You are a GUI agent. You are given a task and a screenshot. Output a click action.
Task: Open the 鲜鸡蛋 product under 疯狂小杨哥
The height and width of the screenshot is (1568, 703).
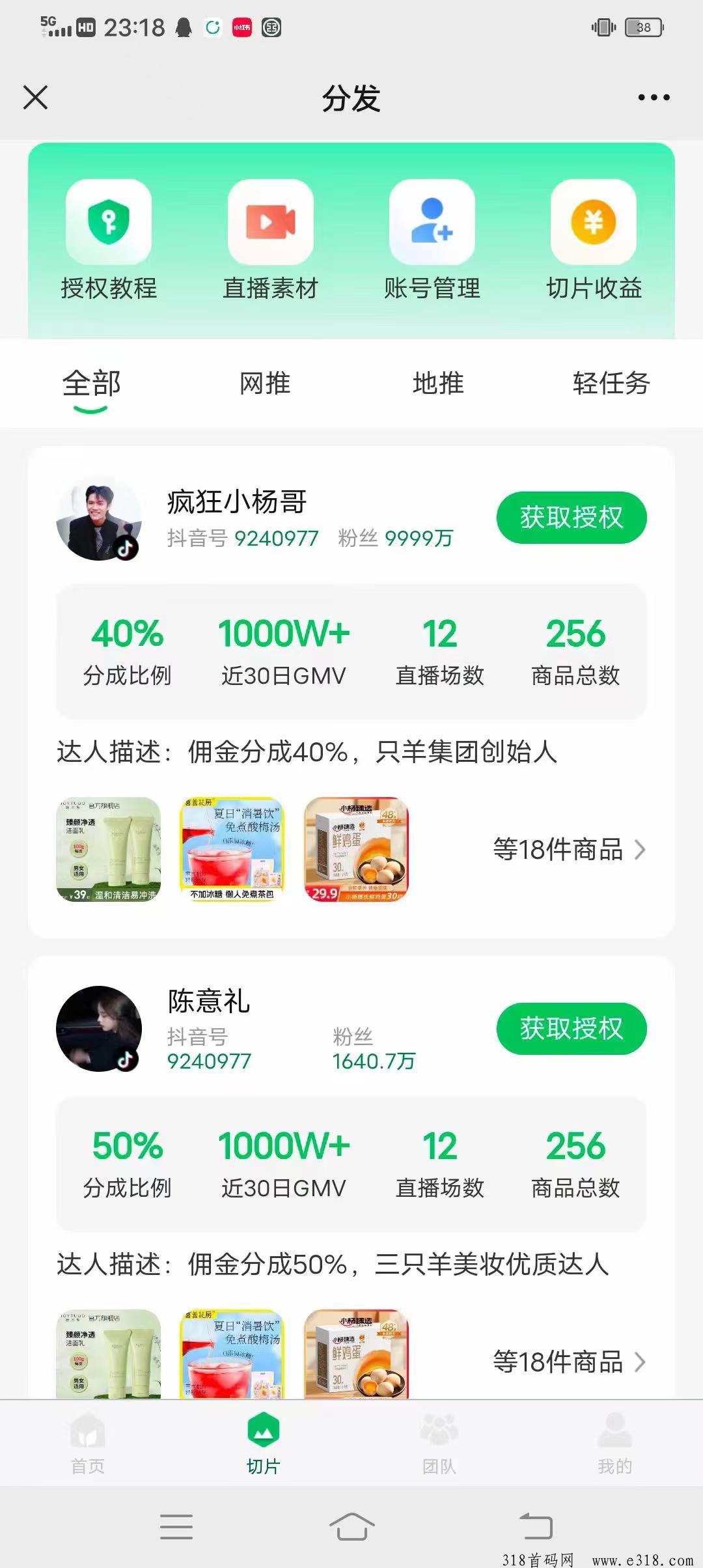click(356, 849)
